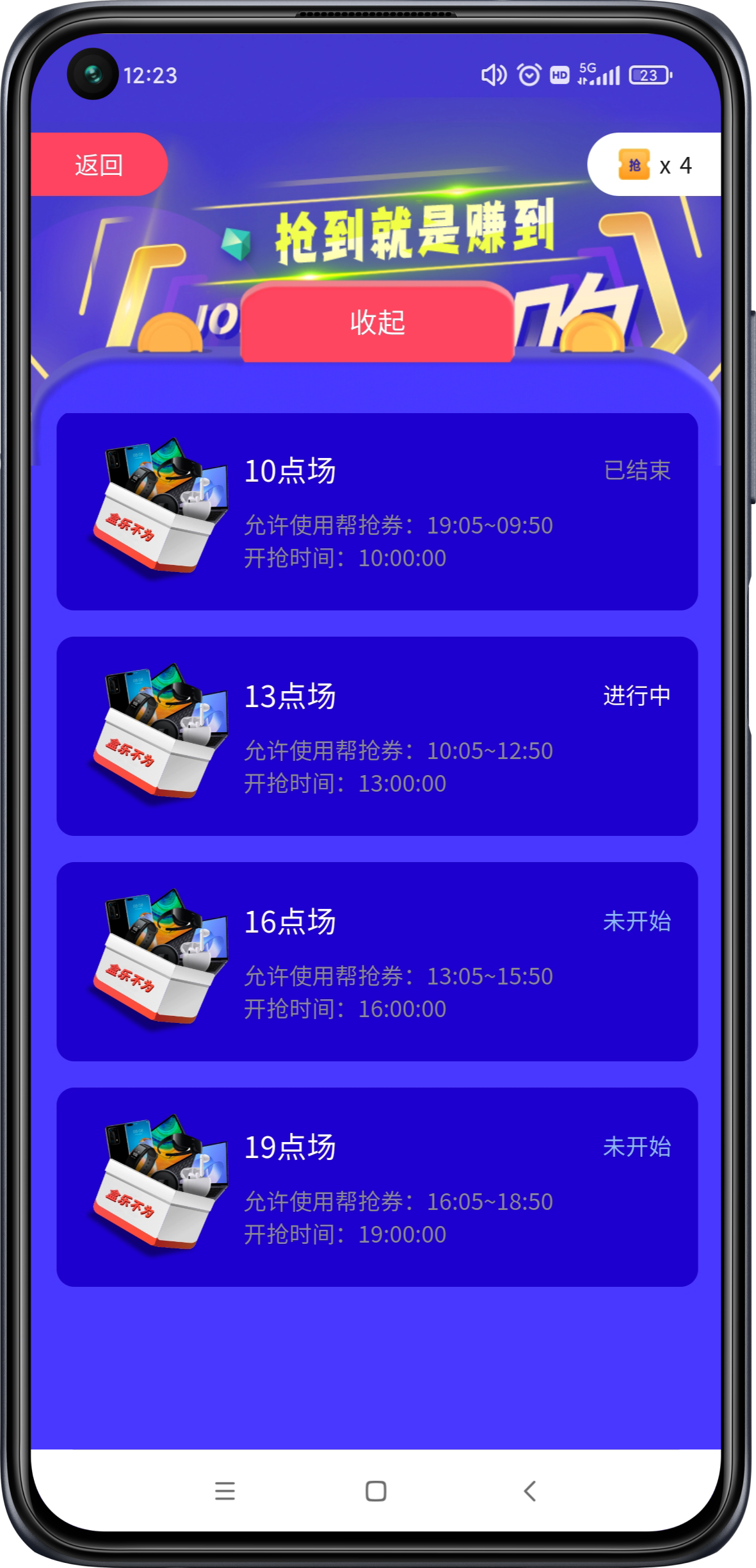Image resolution: width=756 pixels, height=1568 pixels.
Task: Open the 抢 voucher counter badge
Action: (x=654, y=165)
